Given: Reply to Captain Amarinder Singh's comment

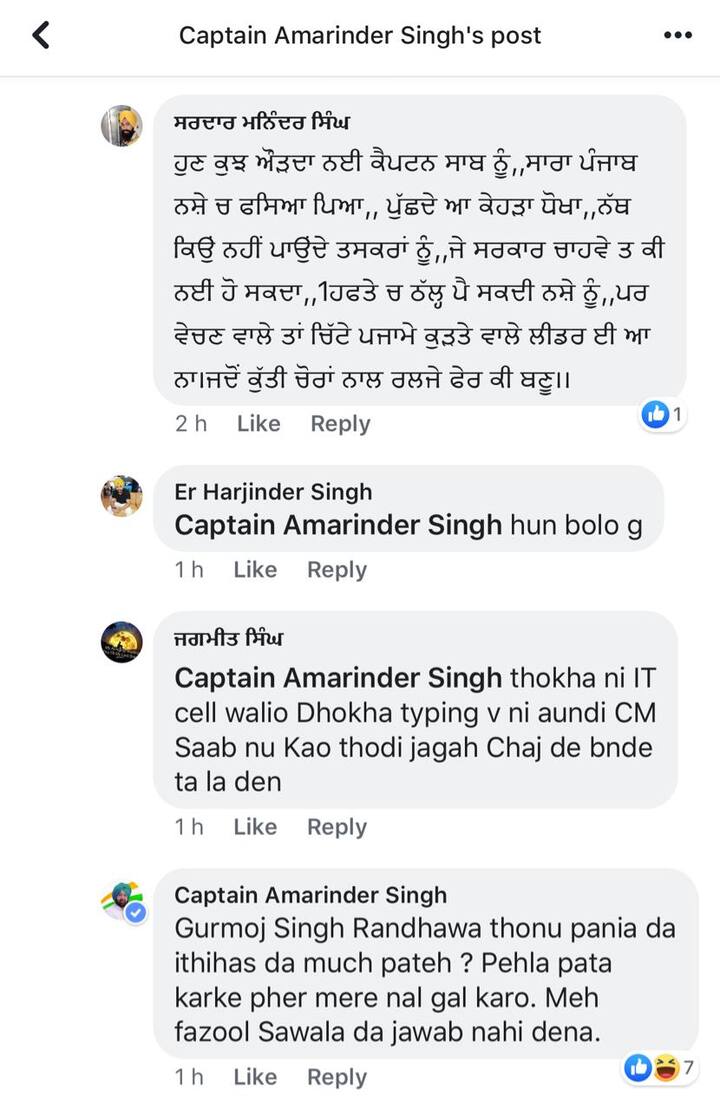Looking at the screenshot, I should click(336, 1077).
